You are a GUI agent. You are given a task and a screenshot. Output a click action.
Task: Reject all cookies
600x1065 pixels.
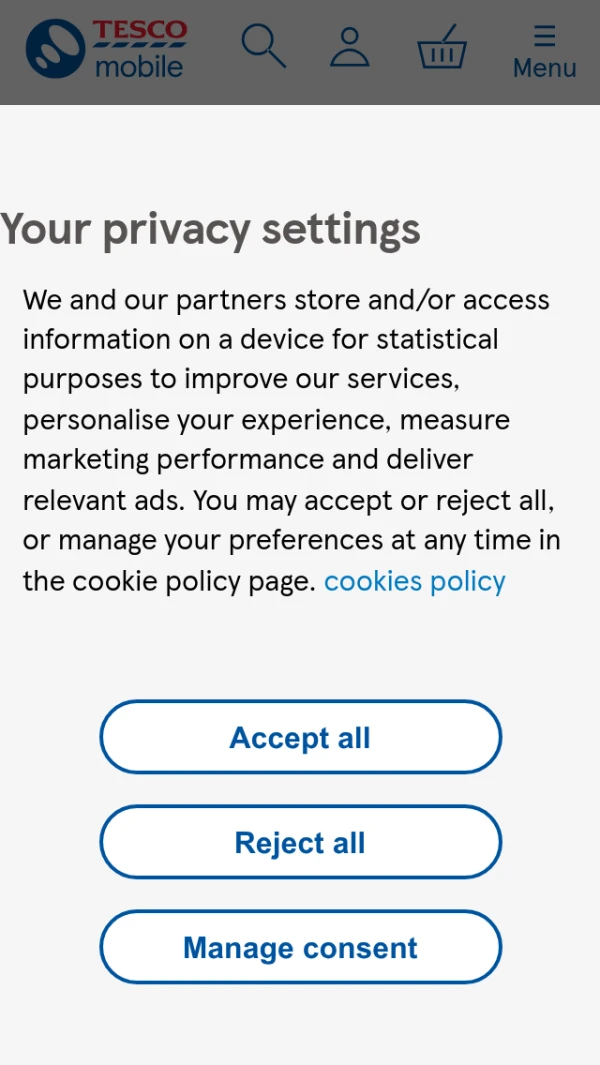300,842
